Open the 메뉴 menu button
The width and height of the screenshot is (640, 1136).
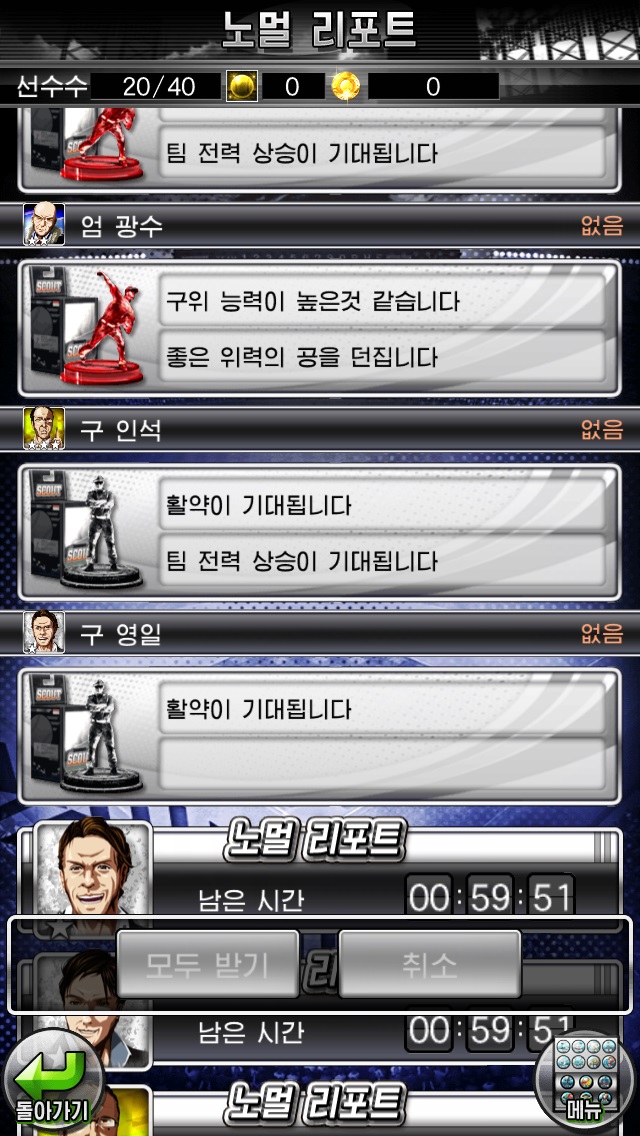[588, 1082]
